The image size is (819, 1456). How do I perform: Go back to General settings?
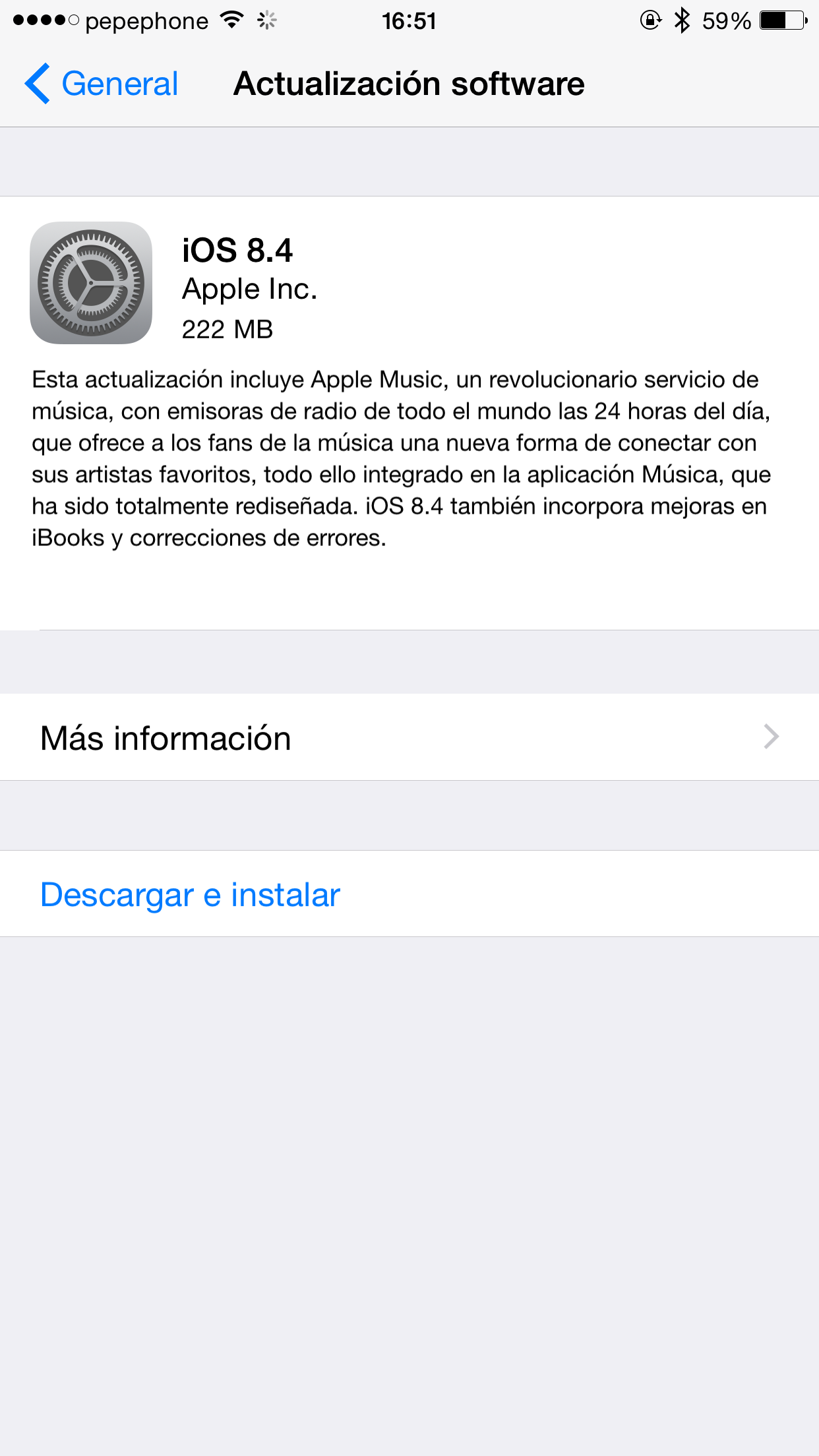[102, 84]
